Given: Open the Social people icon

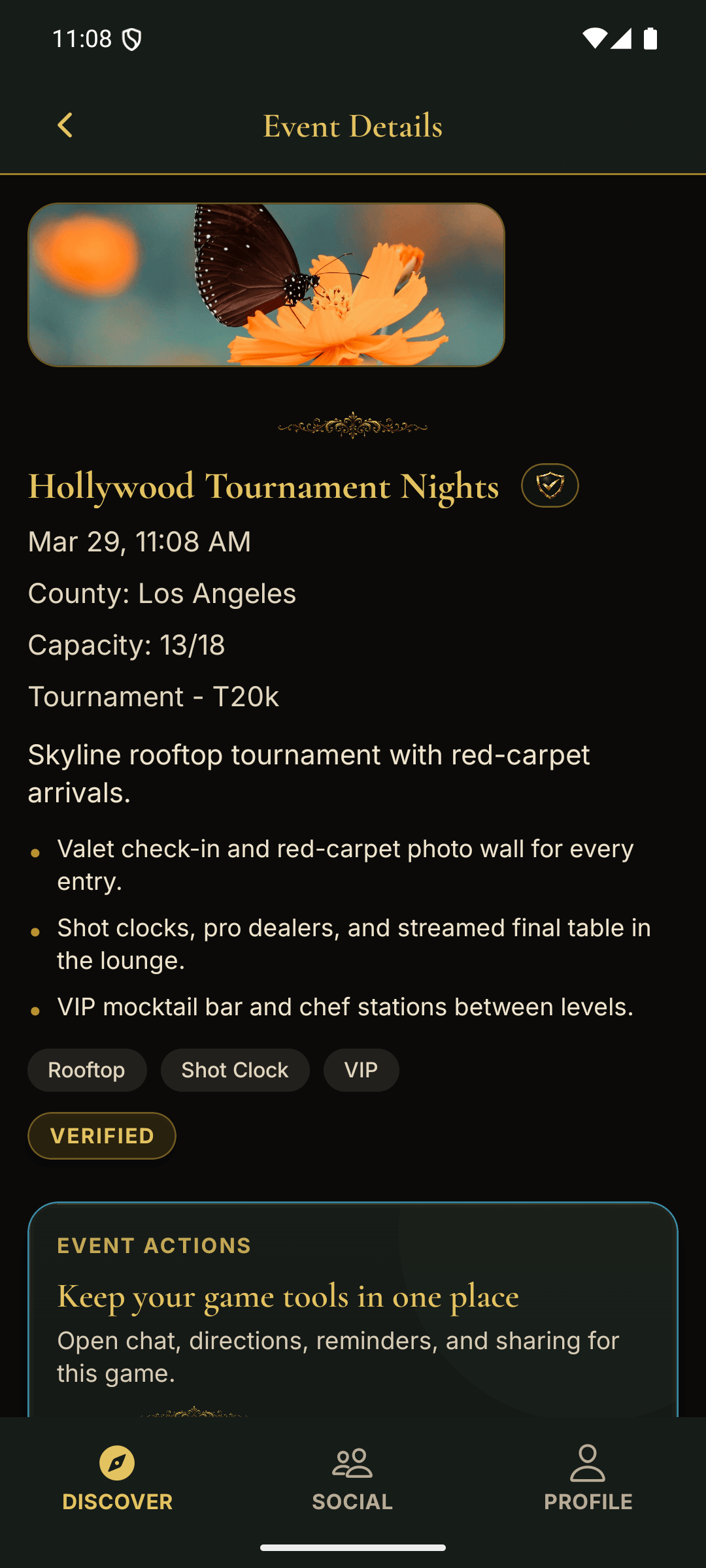Looking at the screenshot, I should click(x=352, y=1465).
